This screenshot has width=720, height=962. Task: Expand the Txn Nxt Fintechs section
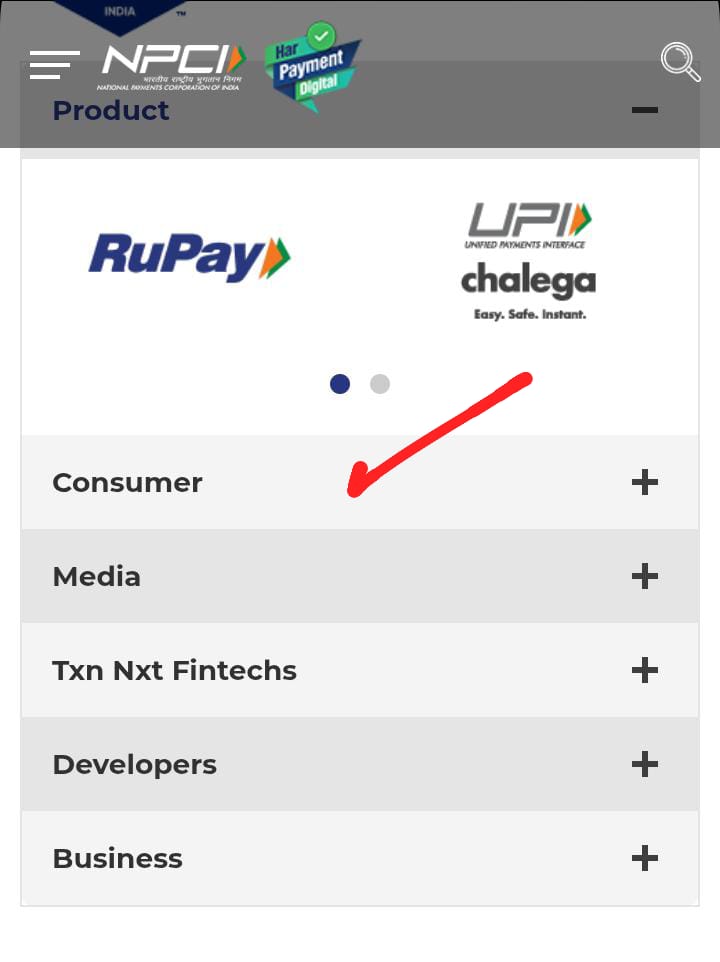pos(645,670)
